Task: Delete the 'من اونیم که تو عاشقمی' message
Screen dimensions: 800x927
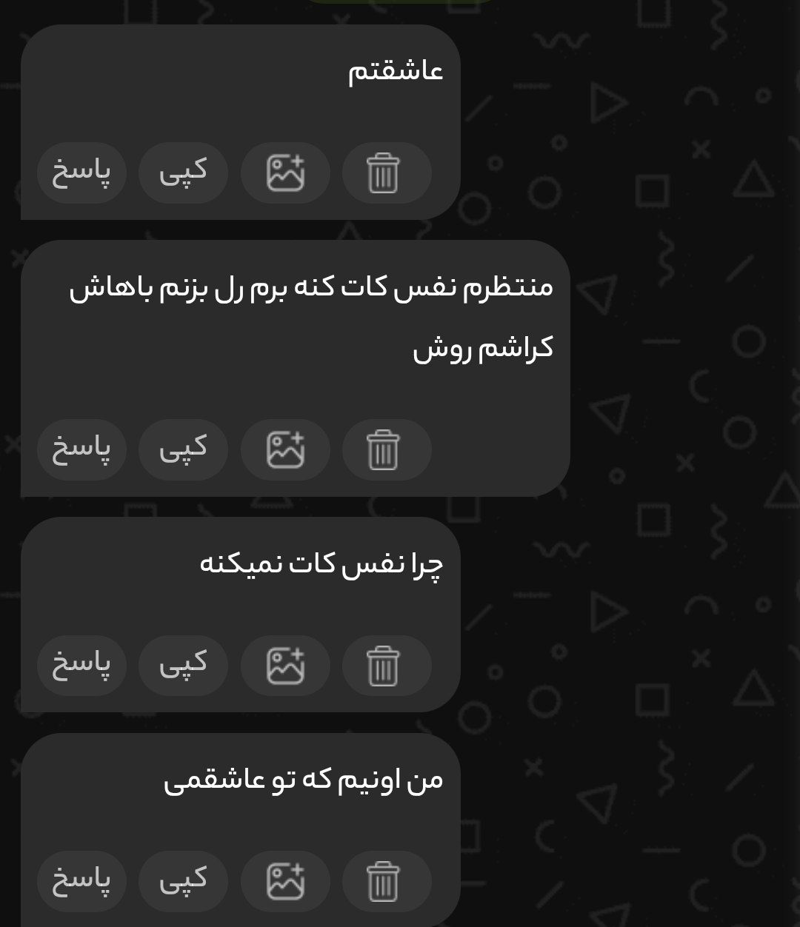Action: [385, 881]
